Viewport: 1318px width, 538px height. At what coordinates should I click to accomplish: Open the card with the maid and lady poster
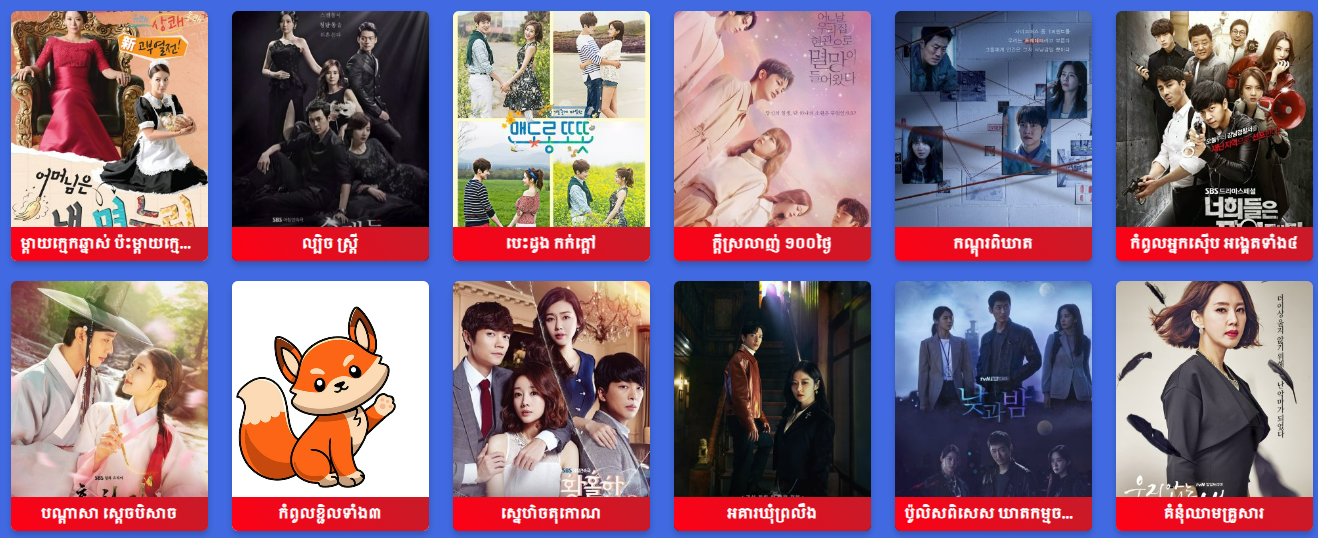(109, 135)
